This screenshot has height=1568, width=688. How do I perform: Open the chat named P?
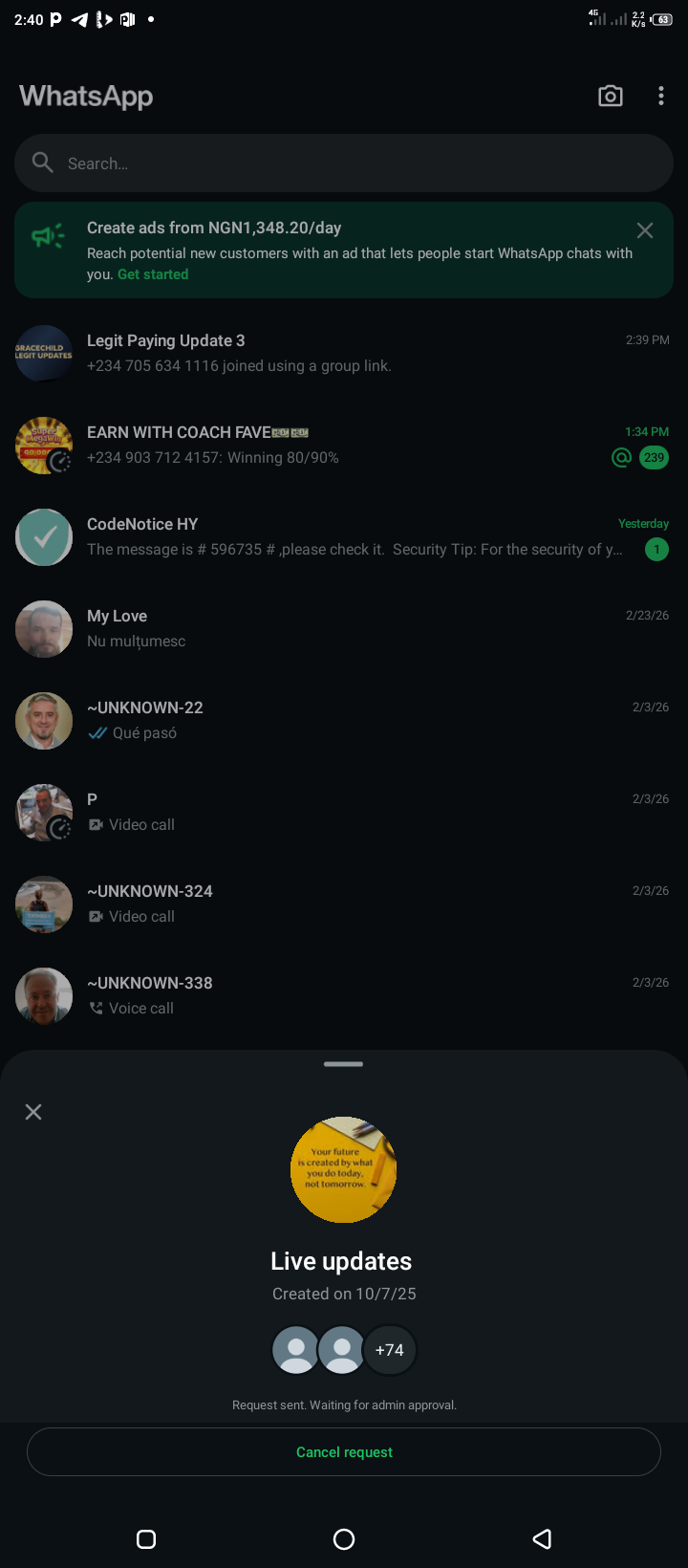[344, 812]
